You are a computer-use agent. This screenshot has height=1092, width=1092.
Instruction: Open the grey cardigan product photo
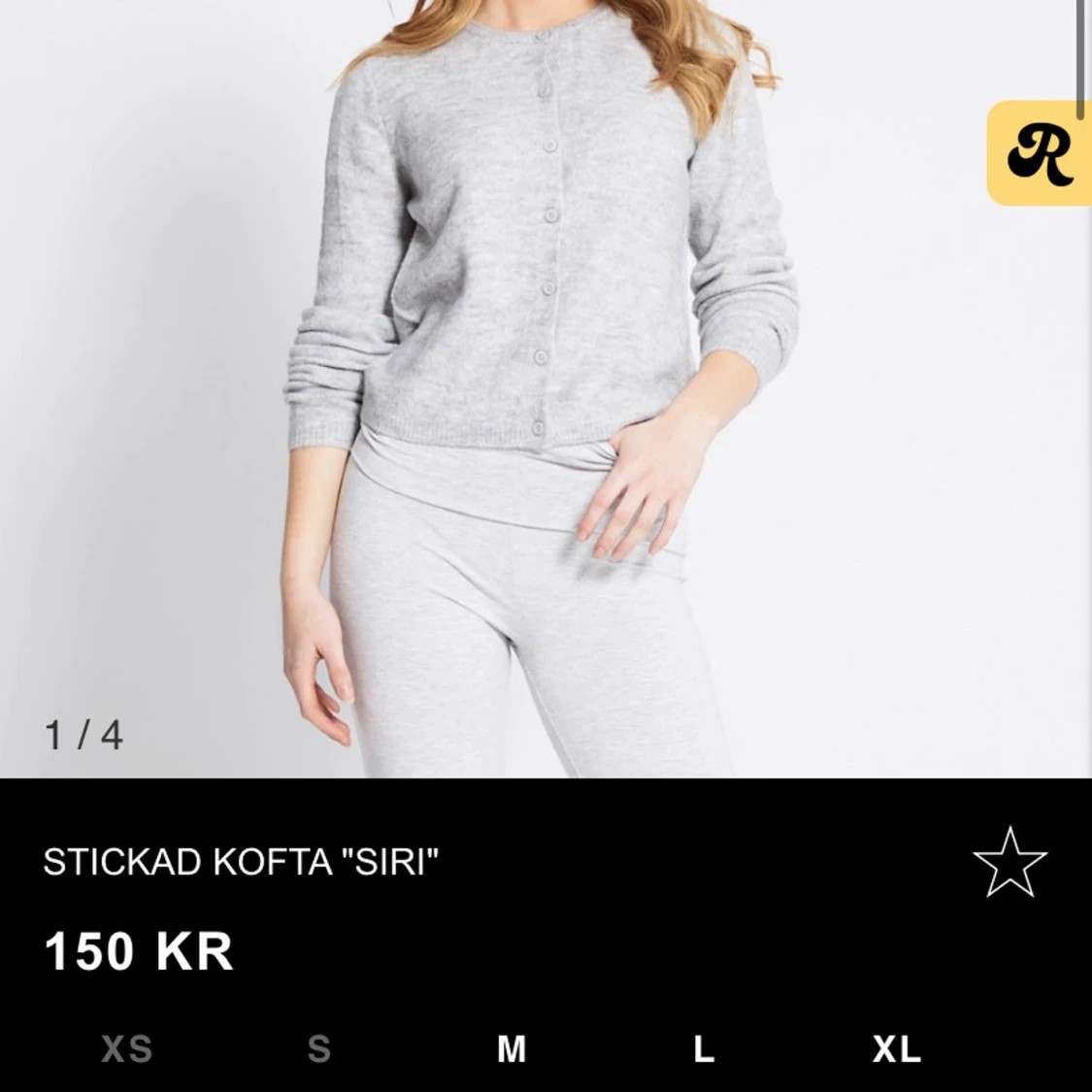point(544,388)
